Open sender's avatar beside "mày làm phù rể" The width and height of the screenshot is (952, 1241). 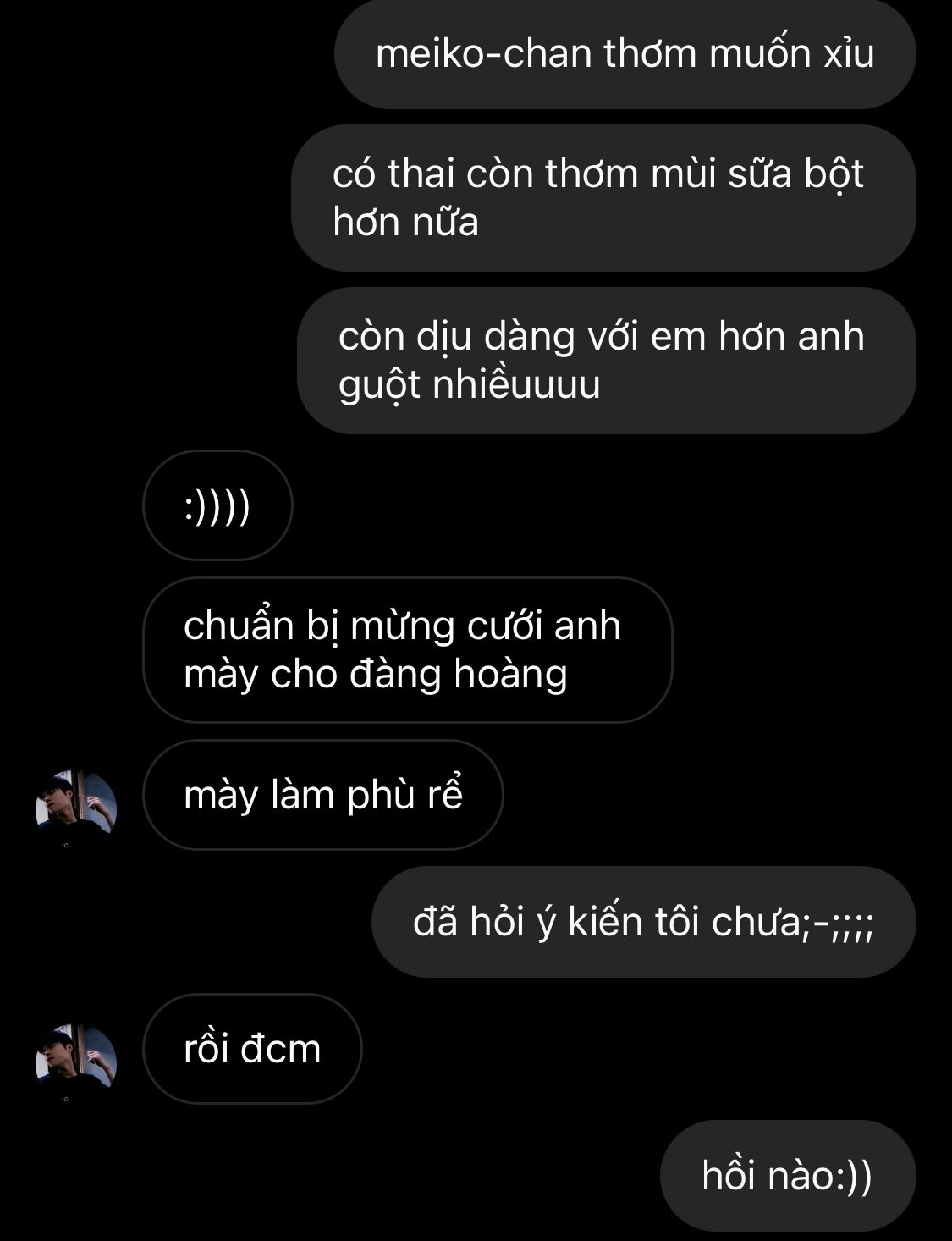pyautogui.click(x=75, y=810)
